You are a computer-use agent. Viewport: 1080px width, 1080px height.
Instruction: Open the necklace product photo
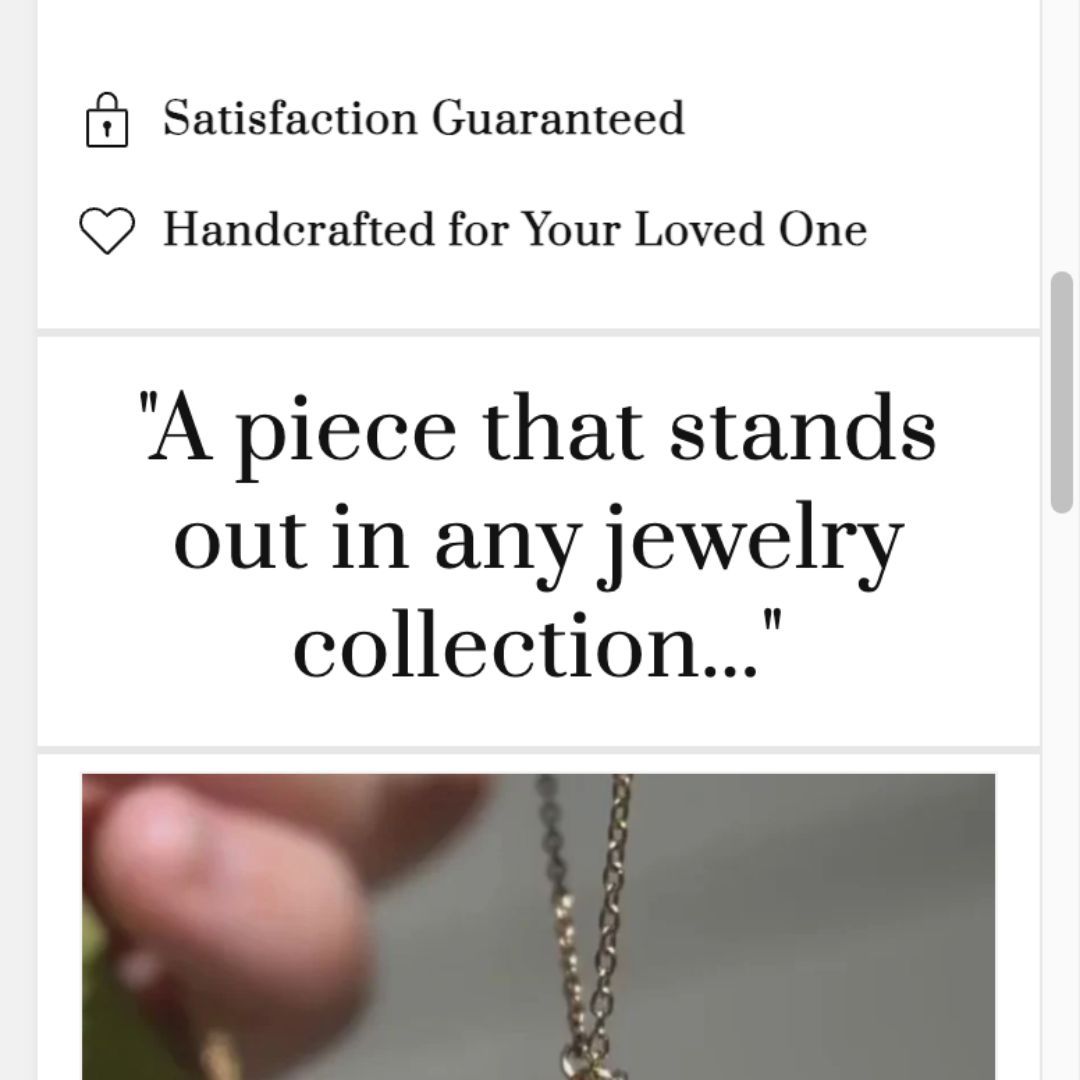pyautogui.click(x=538, y=926)
